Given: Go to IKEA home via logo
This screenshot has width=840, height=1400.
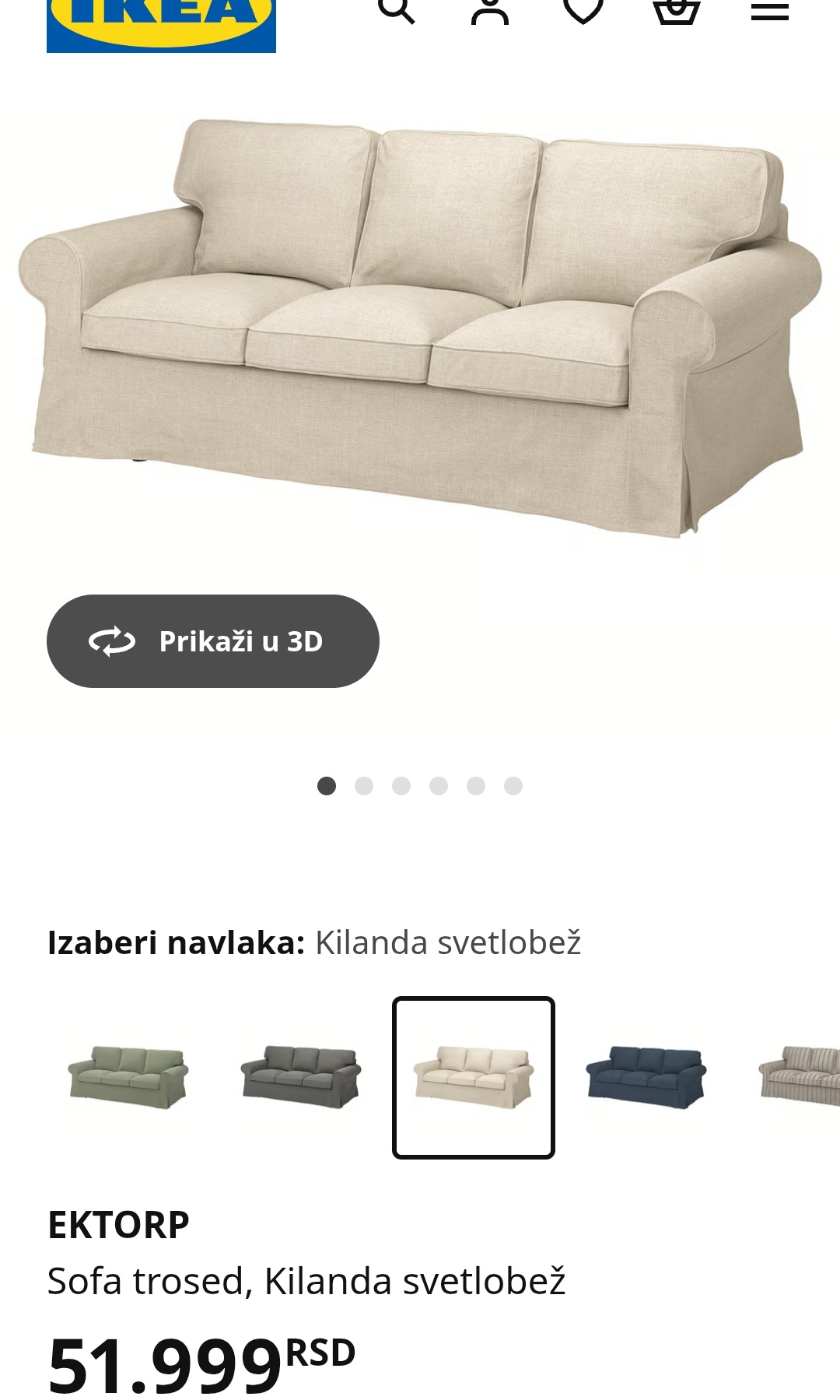Looking at the screenshot, I should click(161, 25).
